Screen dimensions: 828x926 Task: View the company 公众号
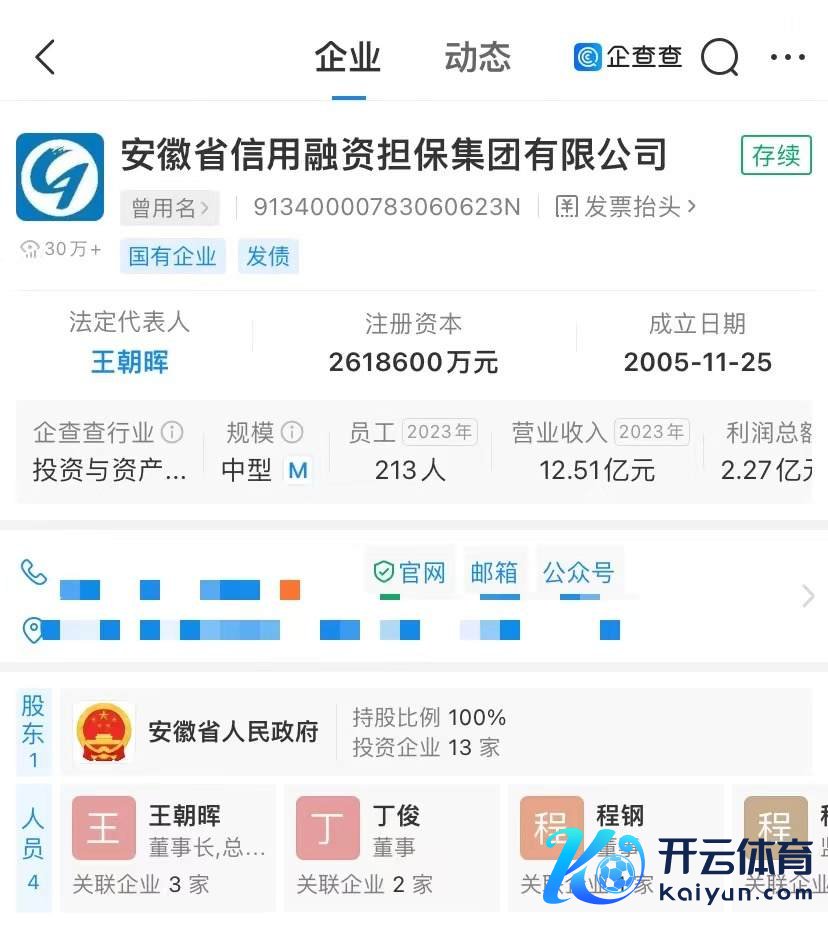coord(578,572)
